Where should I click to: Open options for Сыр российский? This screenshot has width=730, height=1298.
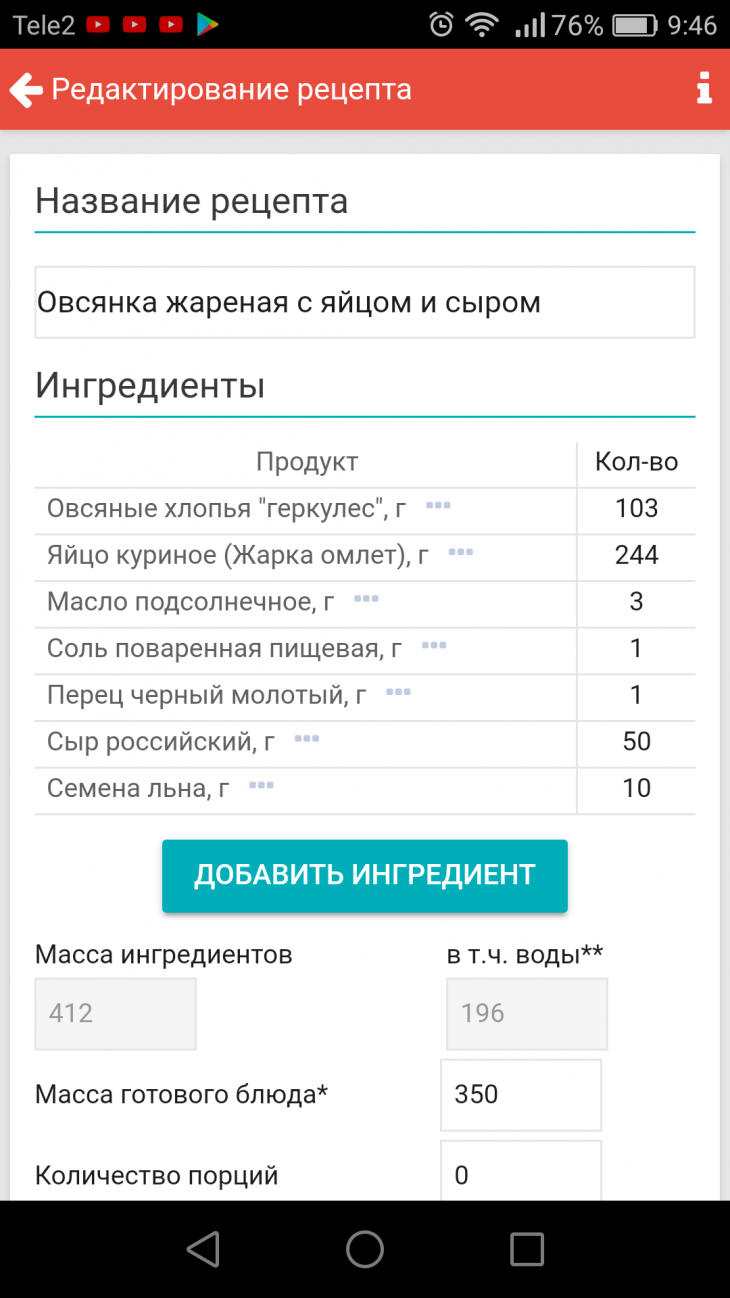pos(306,739)
